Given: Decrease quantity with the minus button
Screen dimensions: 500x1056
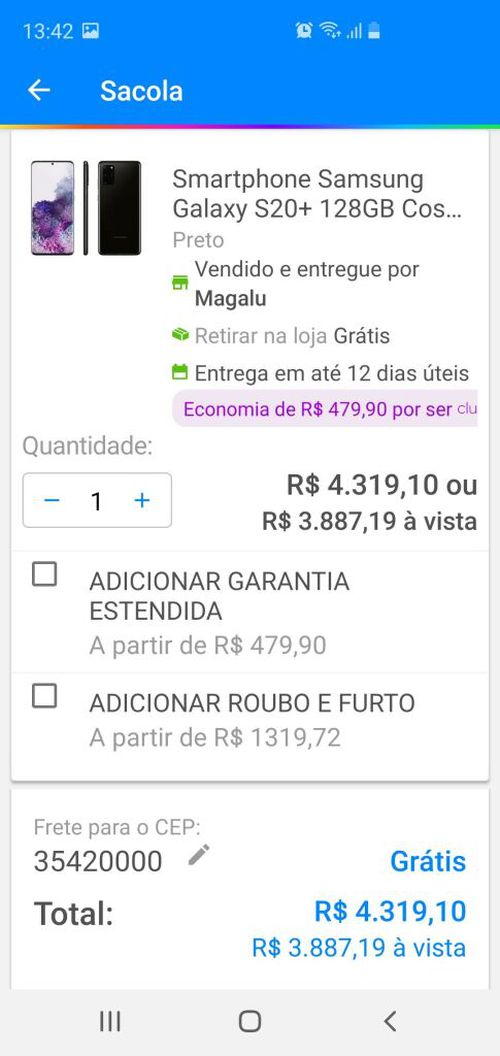Looking at the screenshot, I should pos(52,500).
